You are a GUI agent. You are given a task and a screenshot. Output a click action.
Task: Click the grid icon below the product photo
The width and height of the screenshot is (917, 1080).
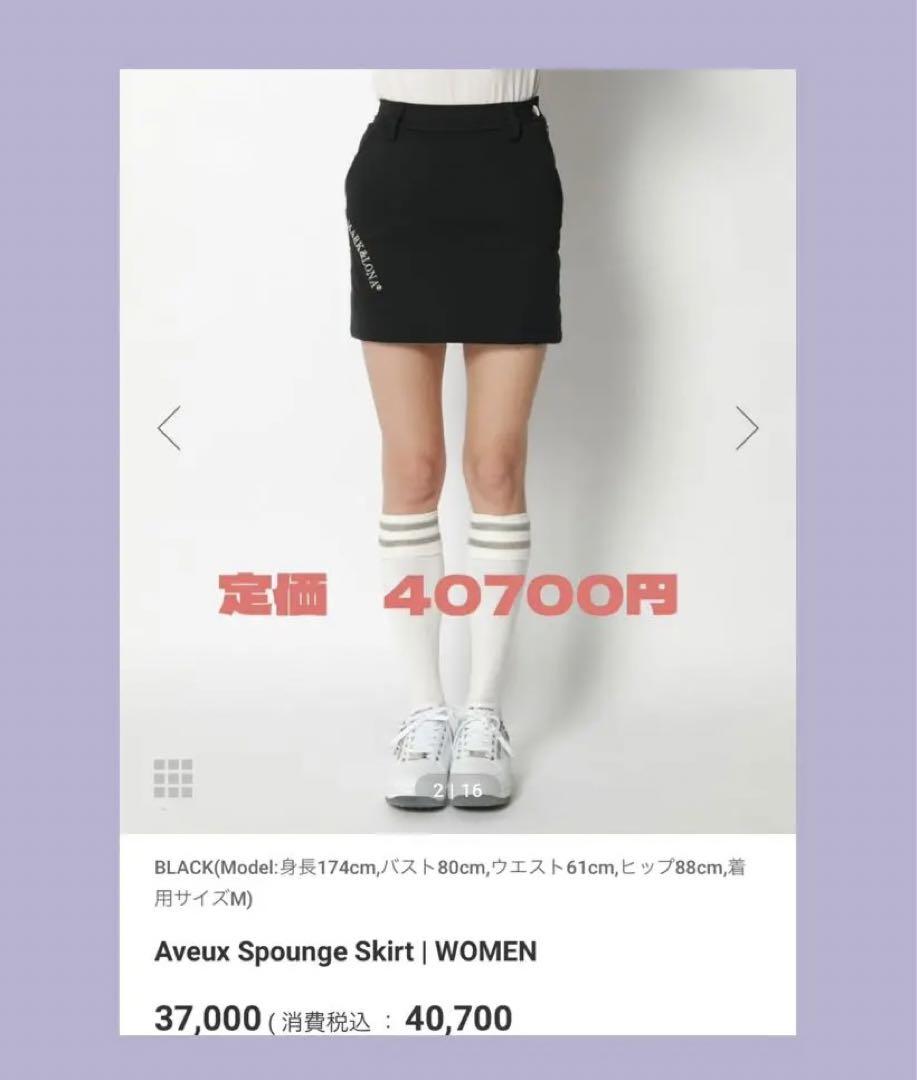[174, 778]
